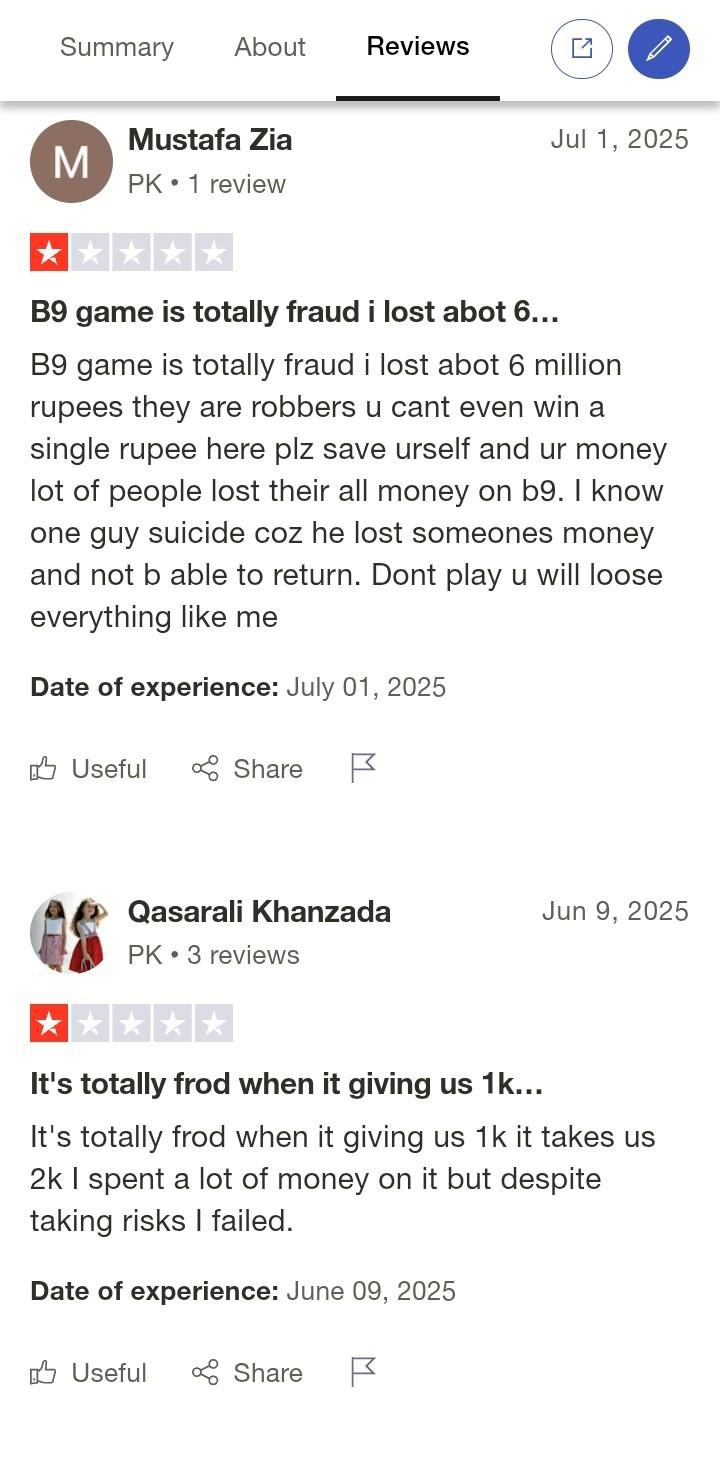Mark Qasarali Khanzada's review as Useful
This screenshot has width=720, height=1457.
click(89, 1372)
